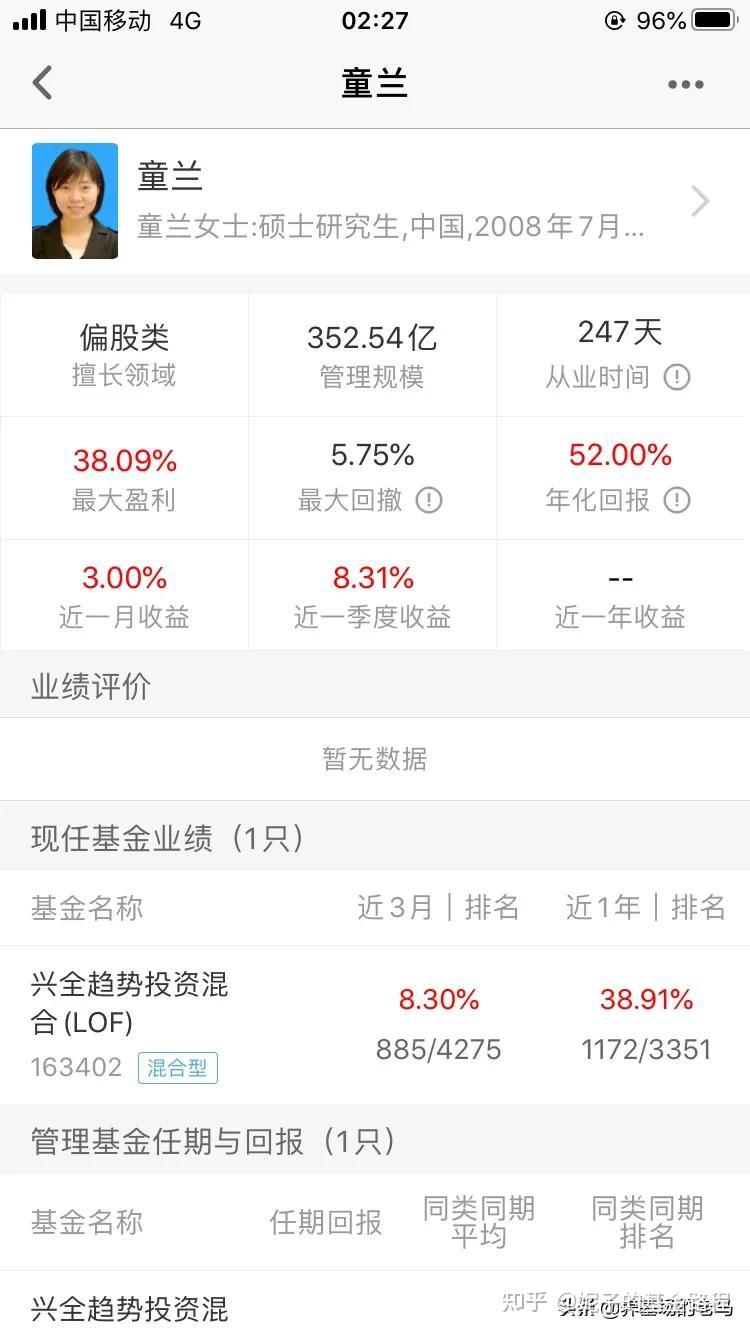The width and height of the screenshot is (750, 1334).
Task: Open the 兴全趋势投资混合 (LOF) 163402 fund row
Action: point(375,1025)
